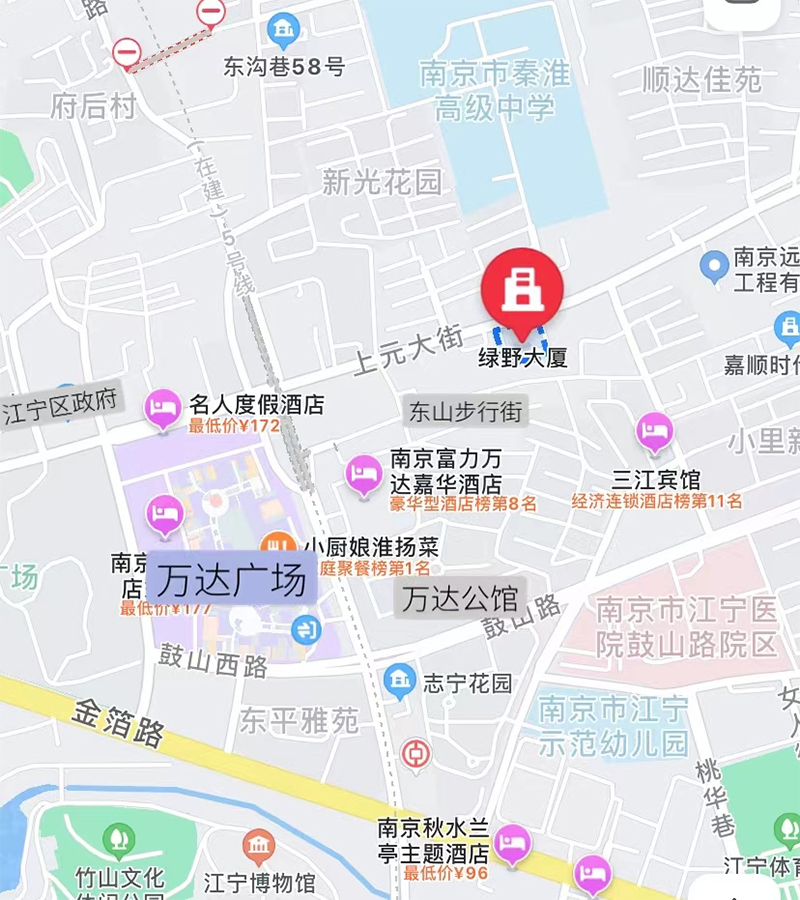The height and width of the screenshot is (900, 800).
Task: Select 南京富力万达嘉华酒店 hotel marker
Action: [364, 472]
